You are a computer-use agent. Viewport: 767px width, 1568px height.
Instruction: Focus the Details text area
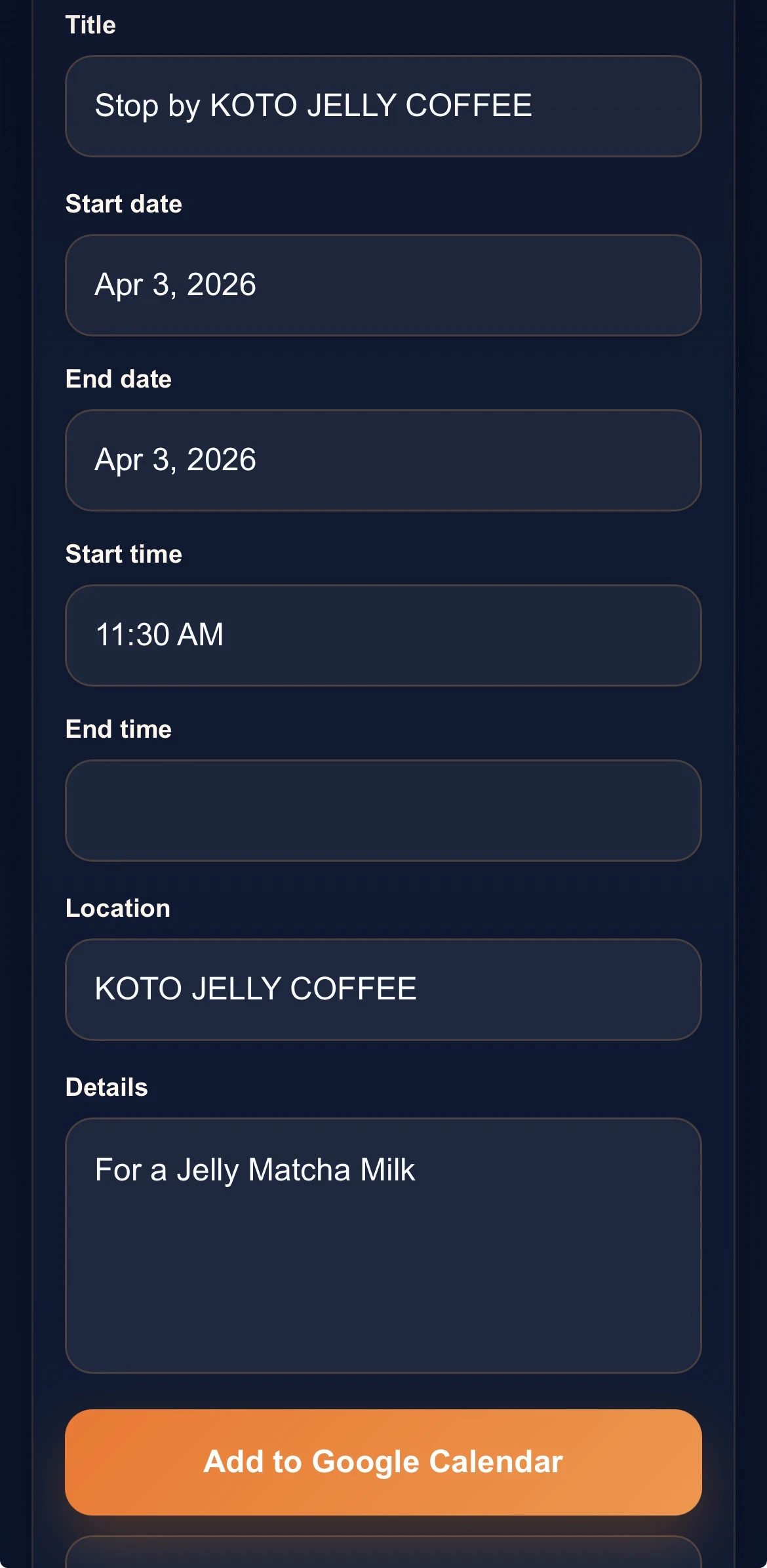[x=383, y=1245]
